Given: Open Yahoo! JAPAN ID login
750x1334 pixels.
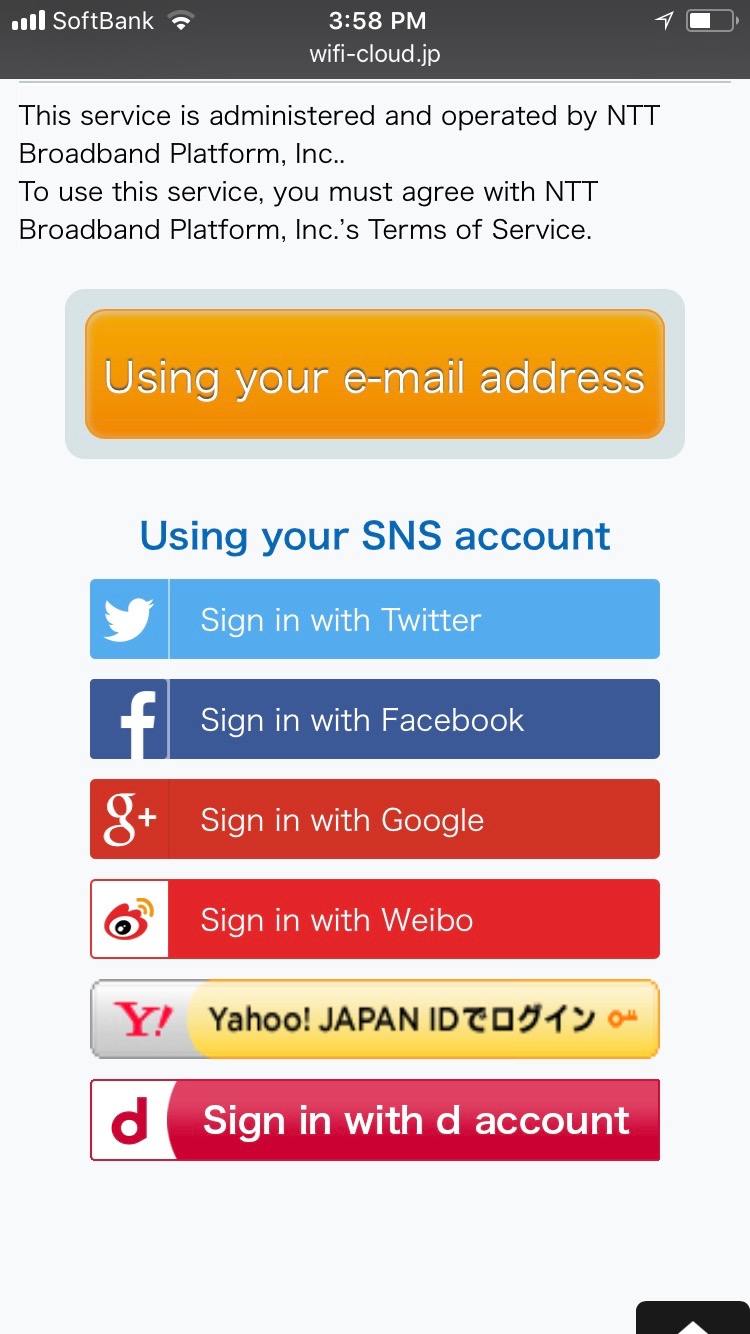Looking at the screenshot, I should coord(374,1019).
